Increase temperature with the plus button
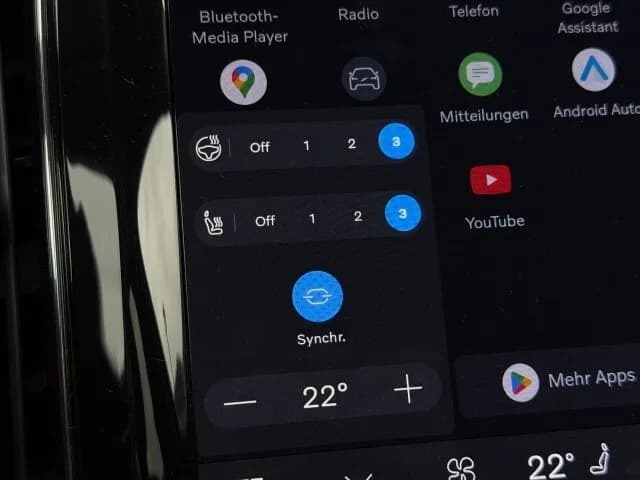 [x=408, y=389]
